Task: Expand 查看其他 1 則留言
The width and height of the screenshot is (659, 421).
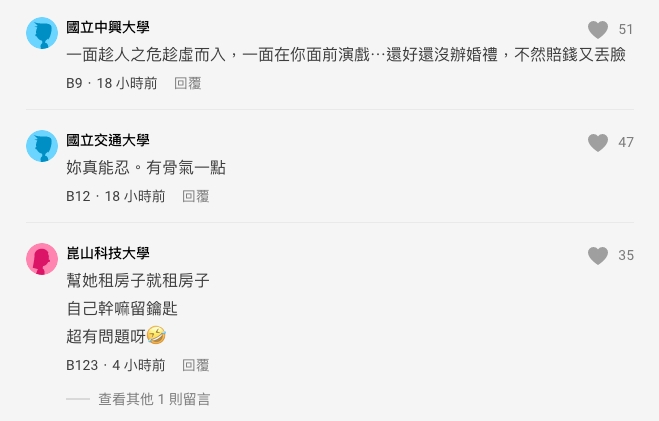Action: click(x=153, y=399)
